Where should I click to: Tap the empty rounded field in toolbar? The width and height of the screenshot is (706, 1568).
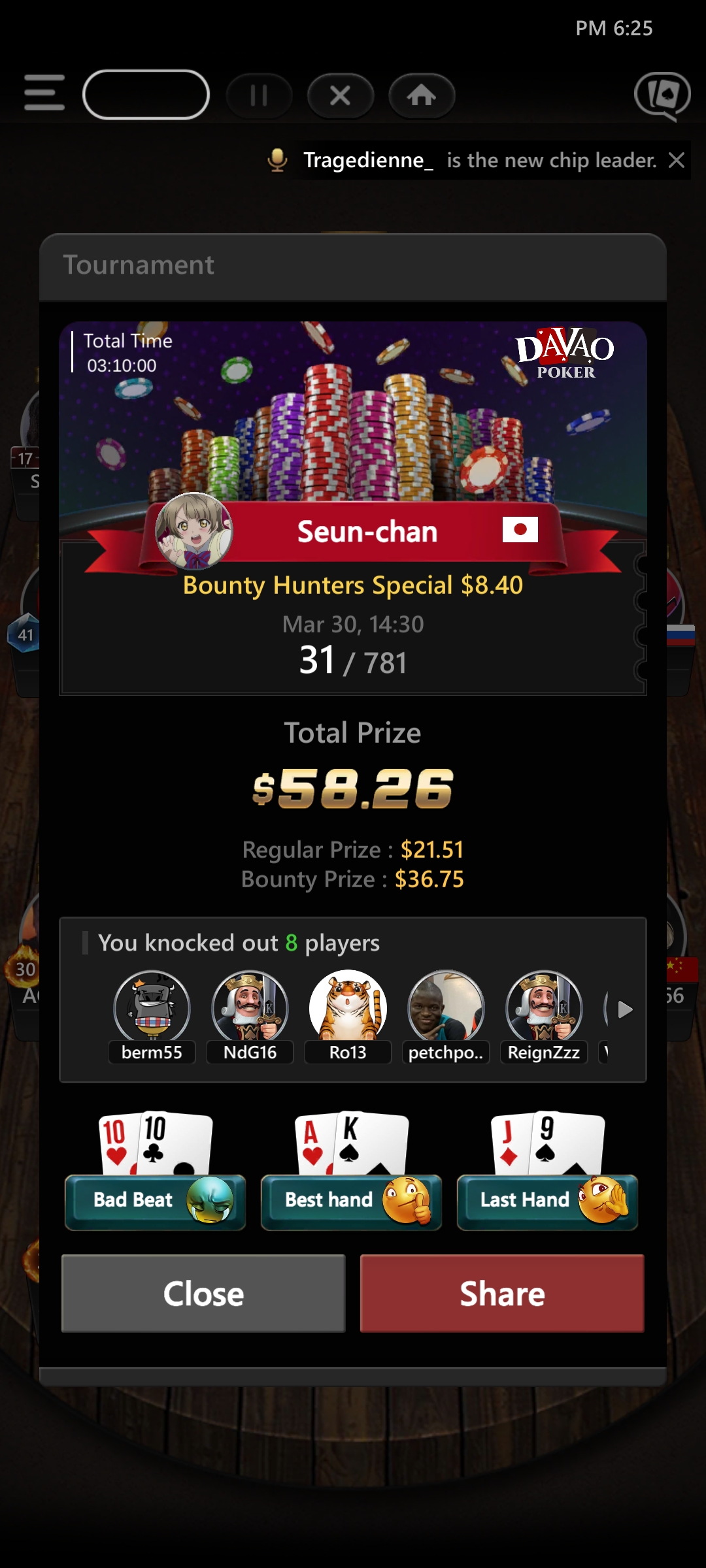(x=146, y=95)
